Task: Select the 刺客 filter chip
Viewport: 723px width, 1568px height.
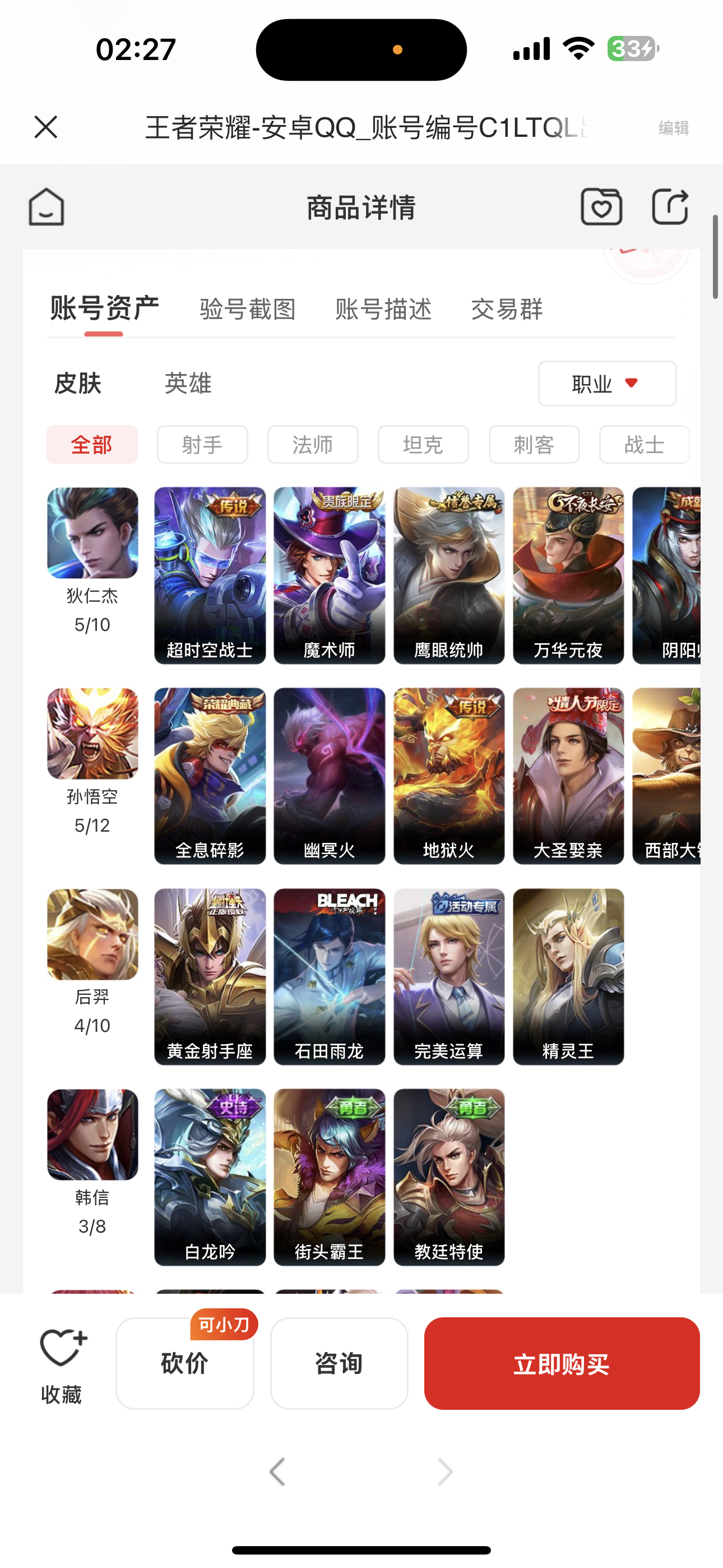Action: (534, 444)
